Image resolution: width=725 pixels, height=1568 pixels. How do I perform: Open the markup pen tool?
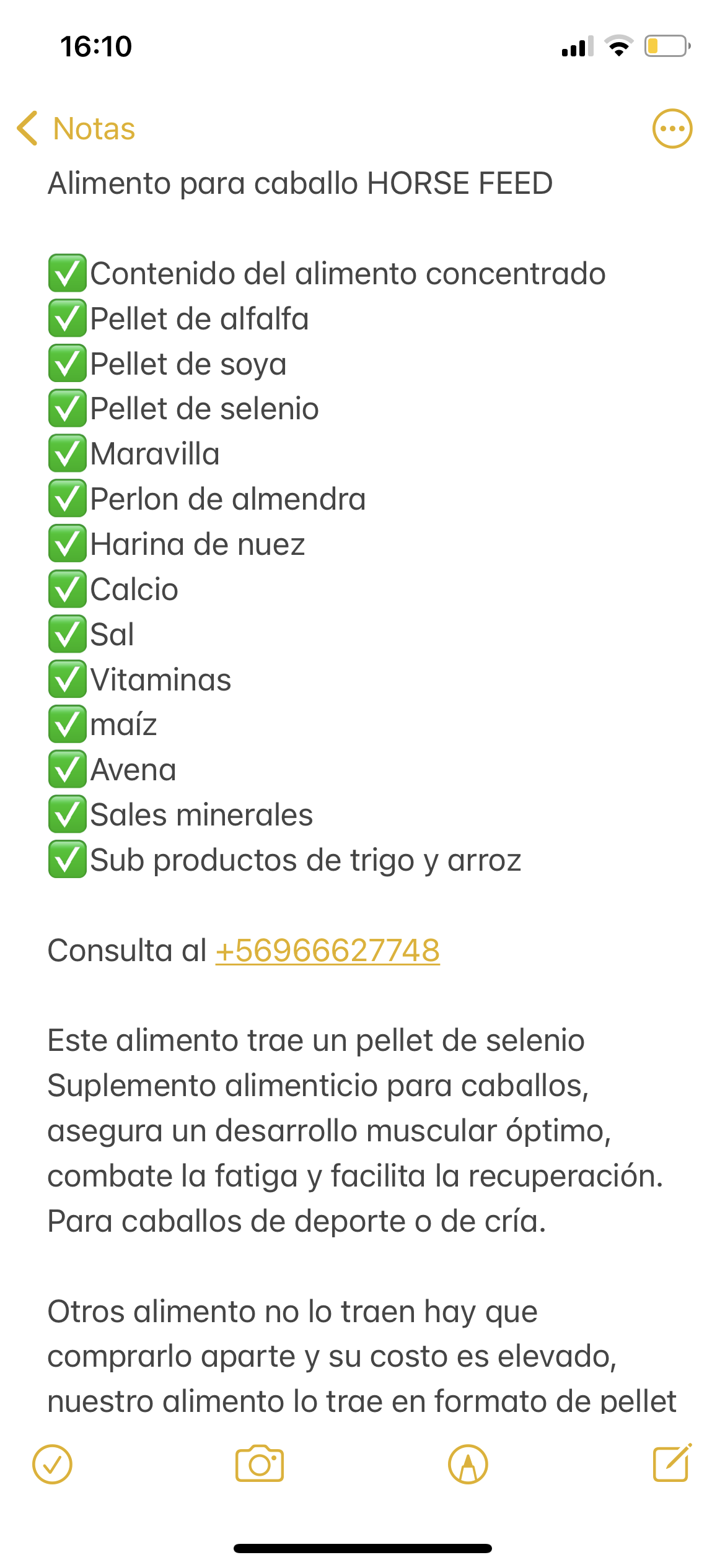(x=468, y=1465)
